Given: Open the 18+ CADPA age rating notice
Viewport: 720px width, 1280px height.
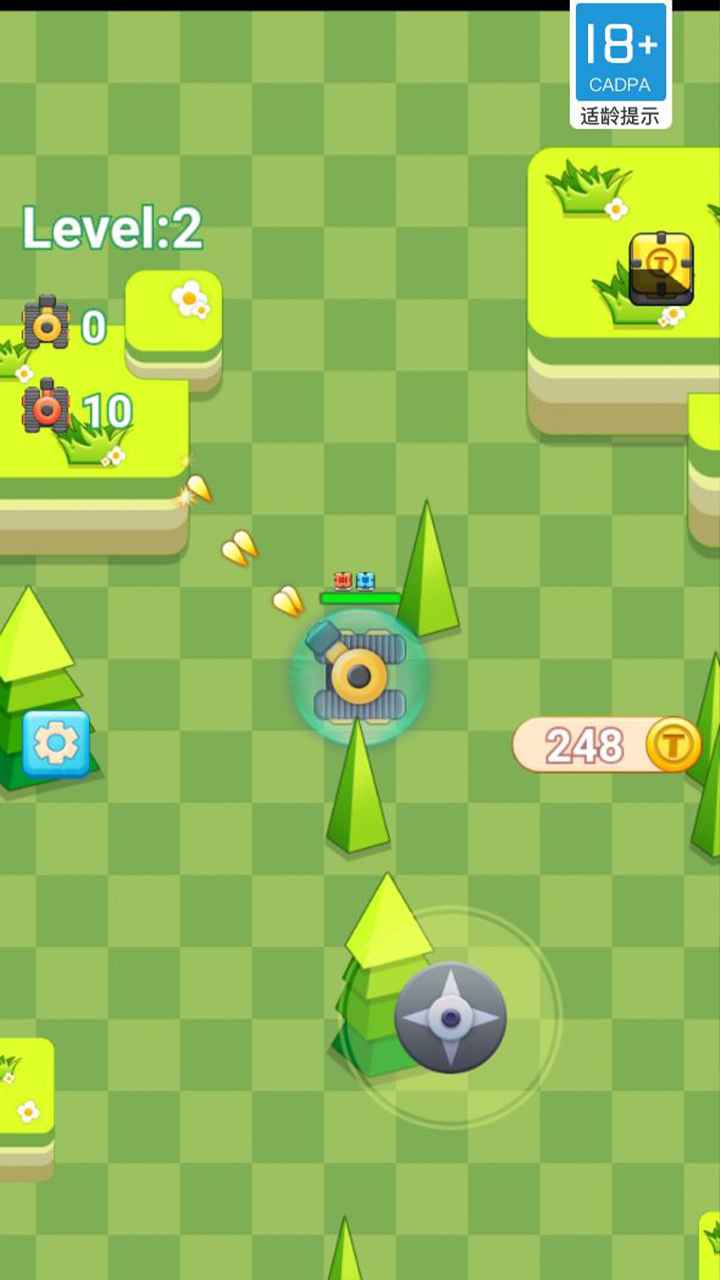Looking at the screenshot, I should coord(620,64).
